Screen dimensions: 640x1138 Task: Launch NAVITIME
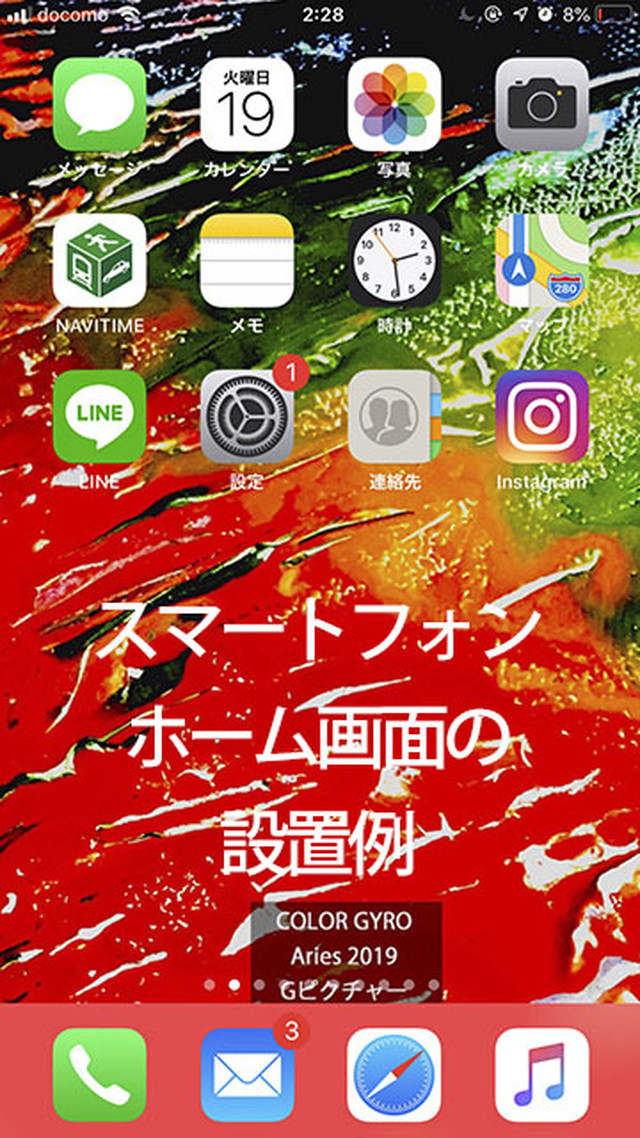pos(100,260)
